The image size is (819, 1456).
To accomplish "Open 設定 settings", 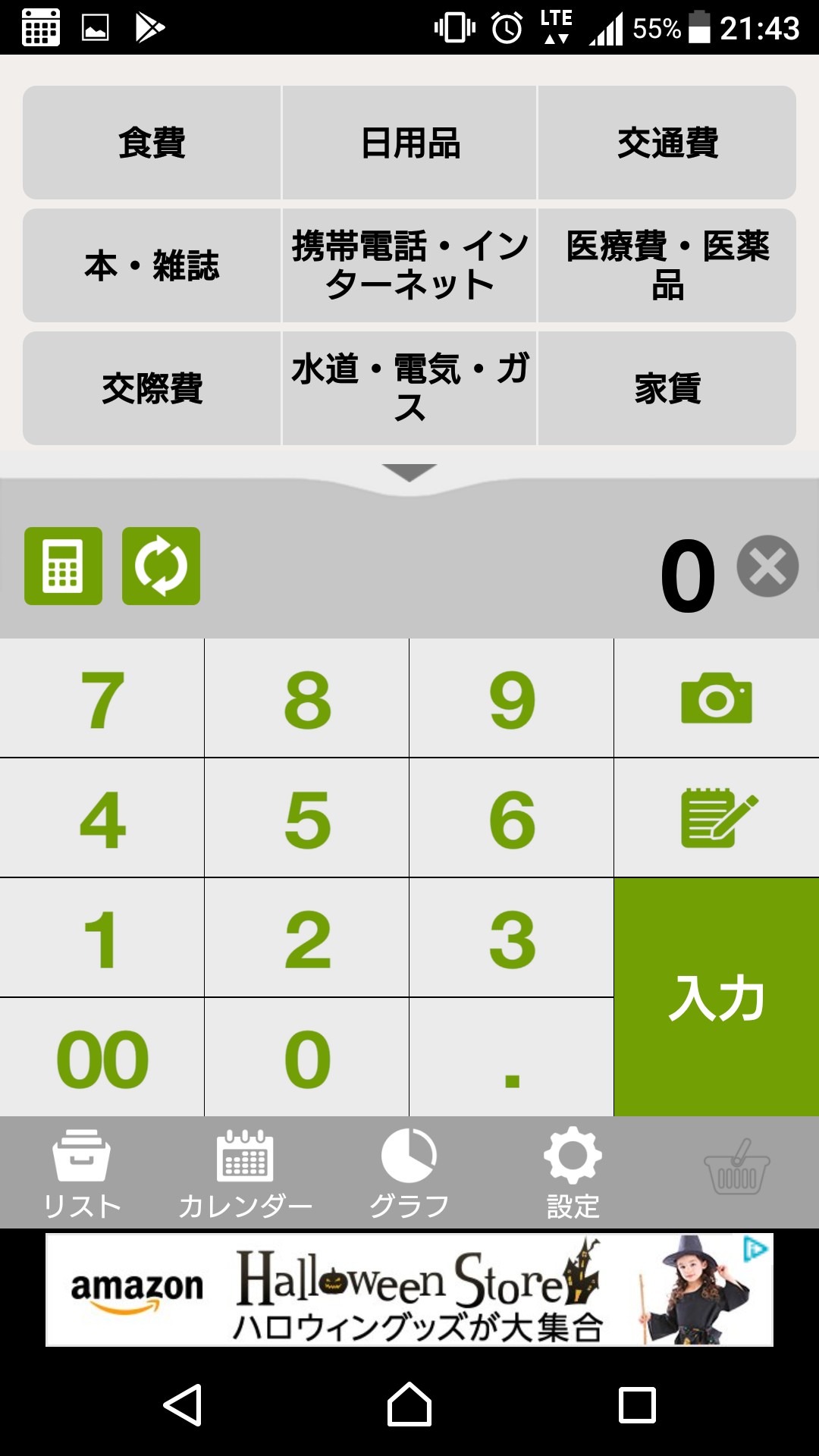I will point(573,1172).
